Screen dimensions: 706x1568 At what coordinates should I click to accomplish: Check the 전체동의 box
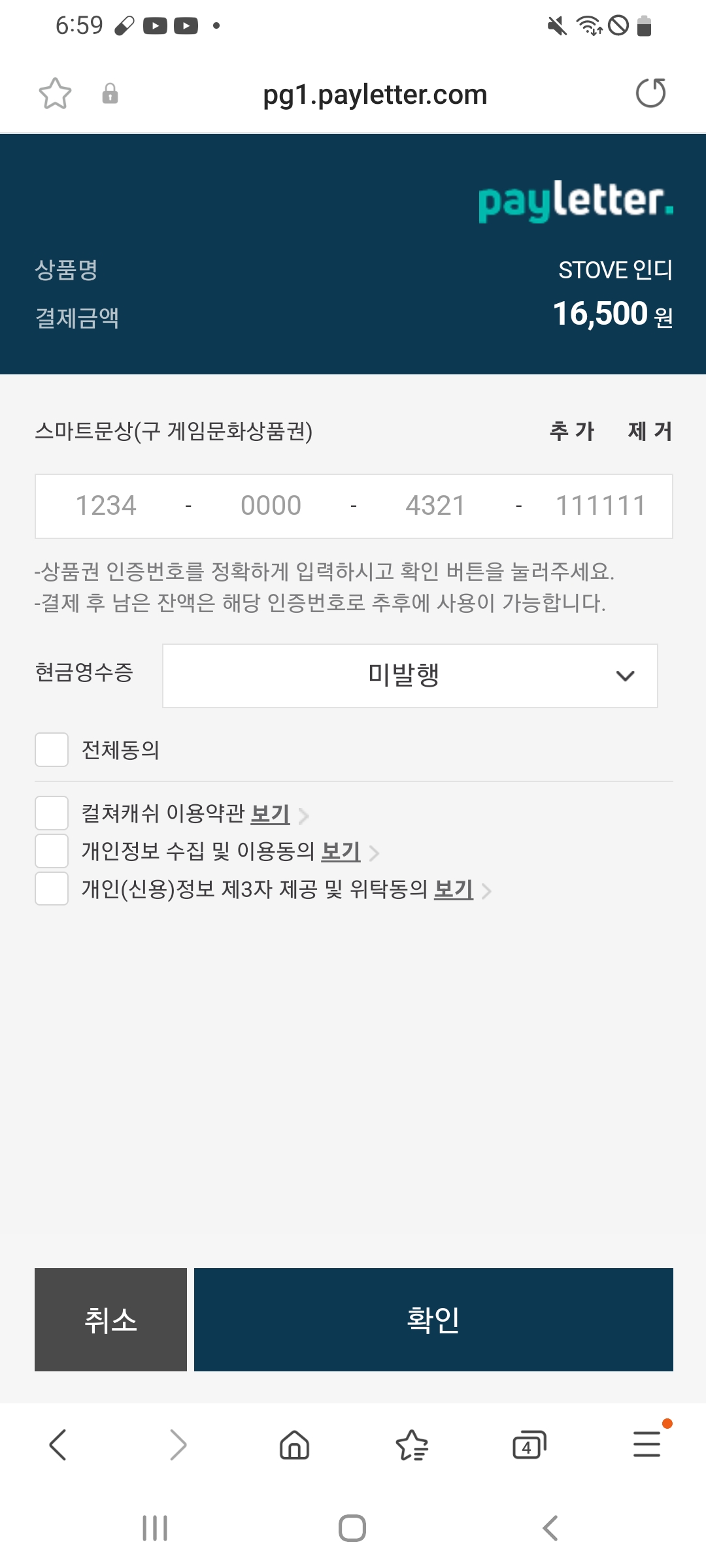point(52,749)
